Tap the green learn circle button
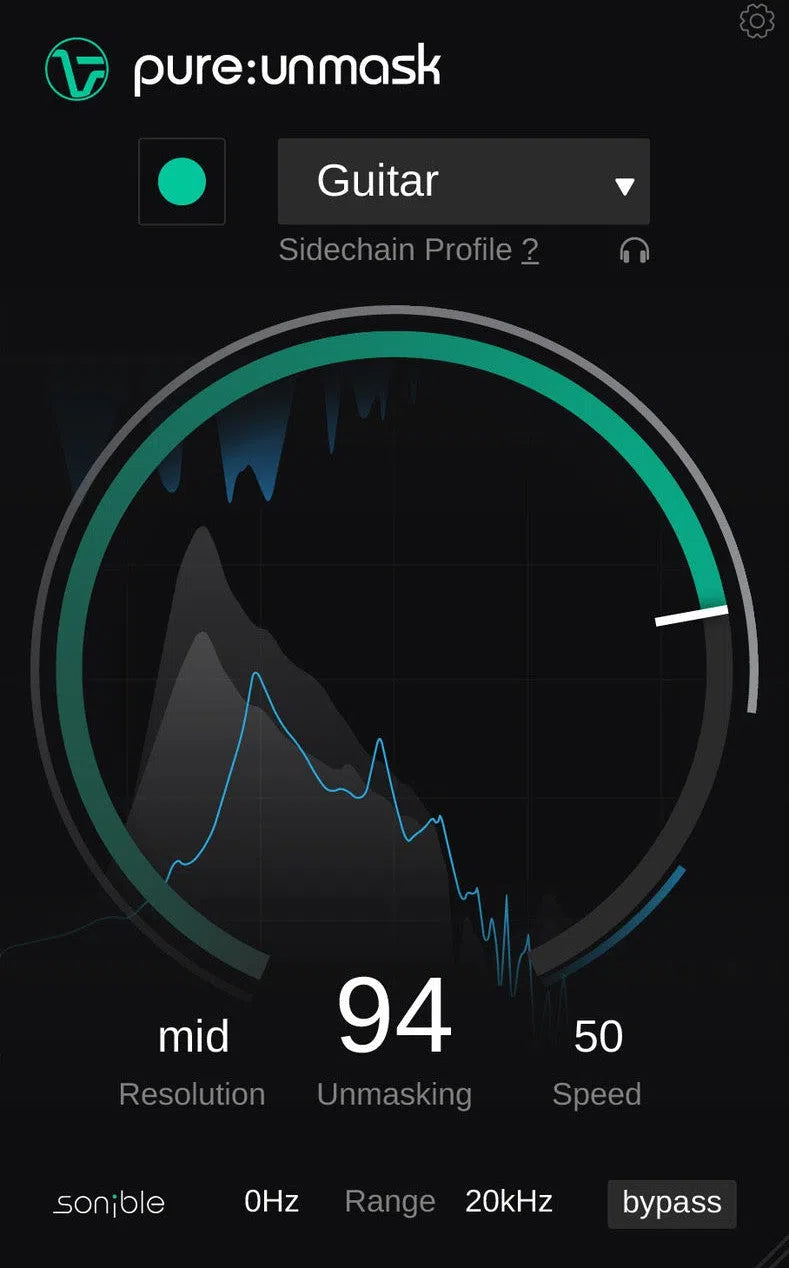Viewport: 789px width, 1268px height. click(182, 181)
